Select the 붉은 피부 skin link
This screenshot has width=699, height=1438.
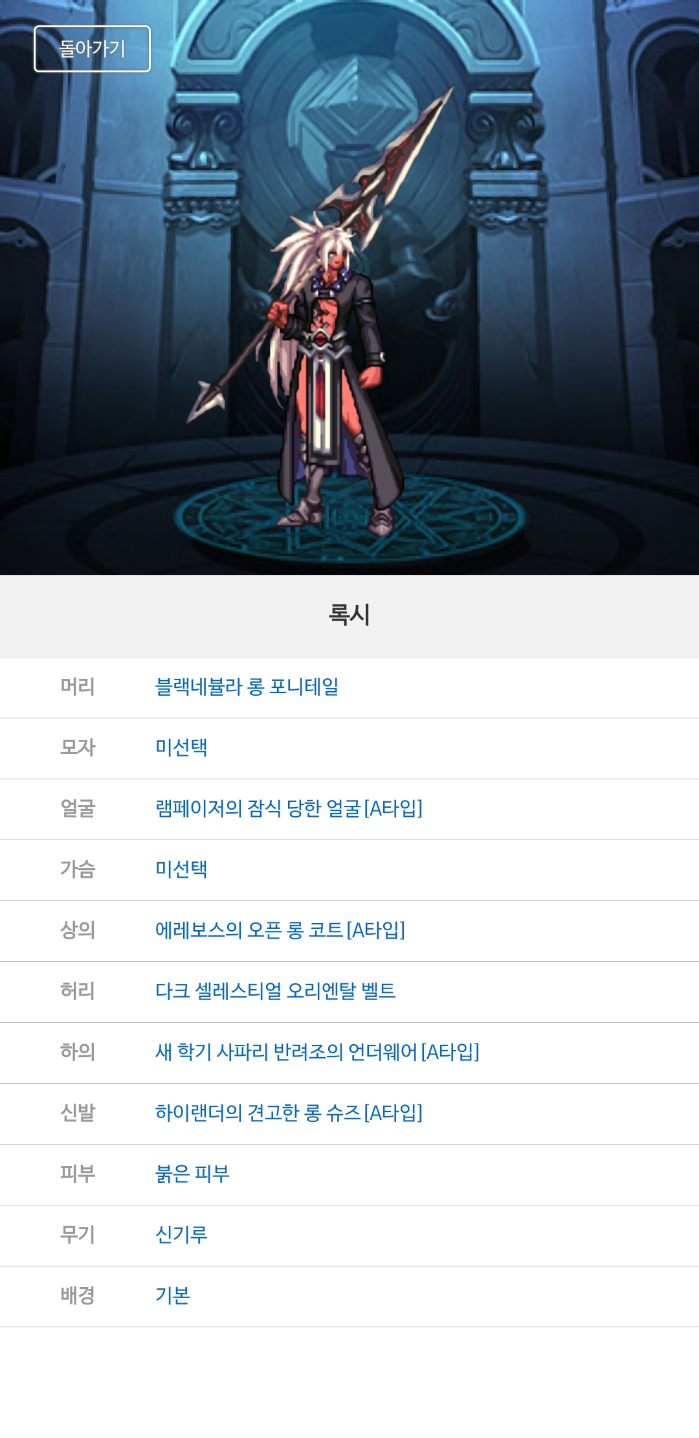tap(192, 1174)
